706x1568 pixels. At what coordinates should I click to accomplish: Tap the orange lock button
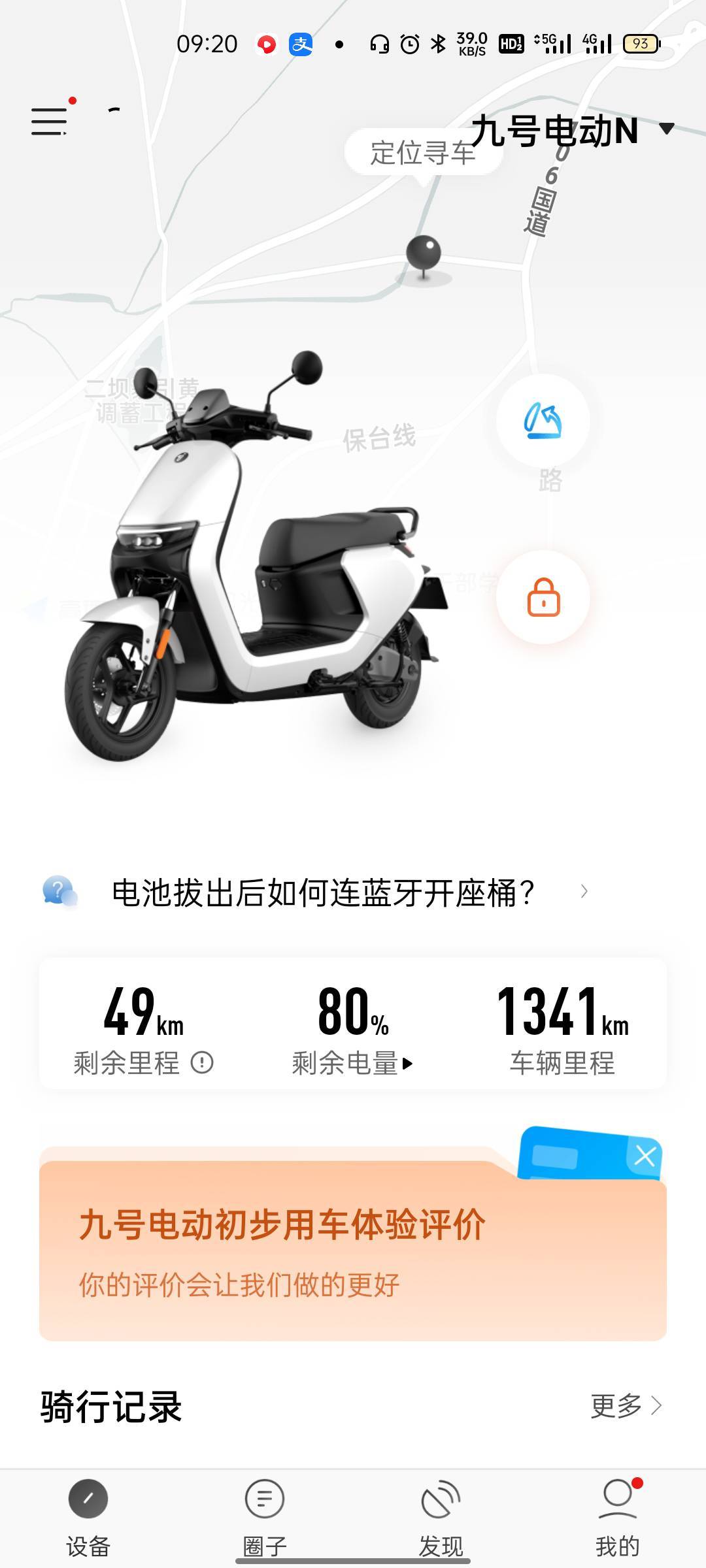(x=543, y=597)
